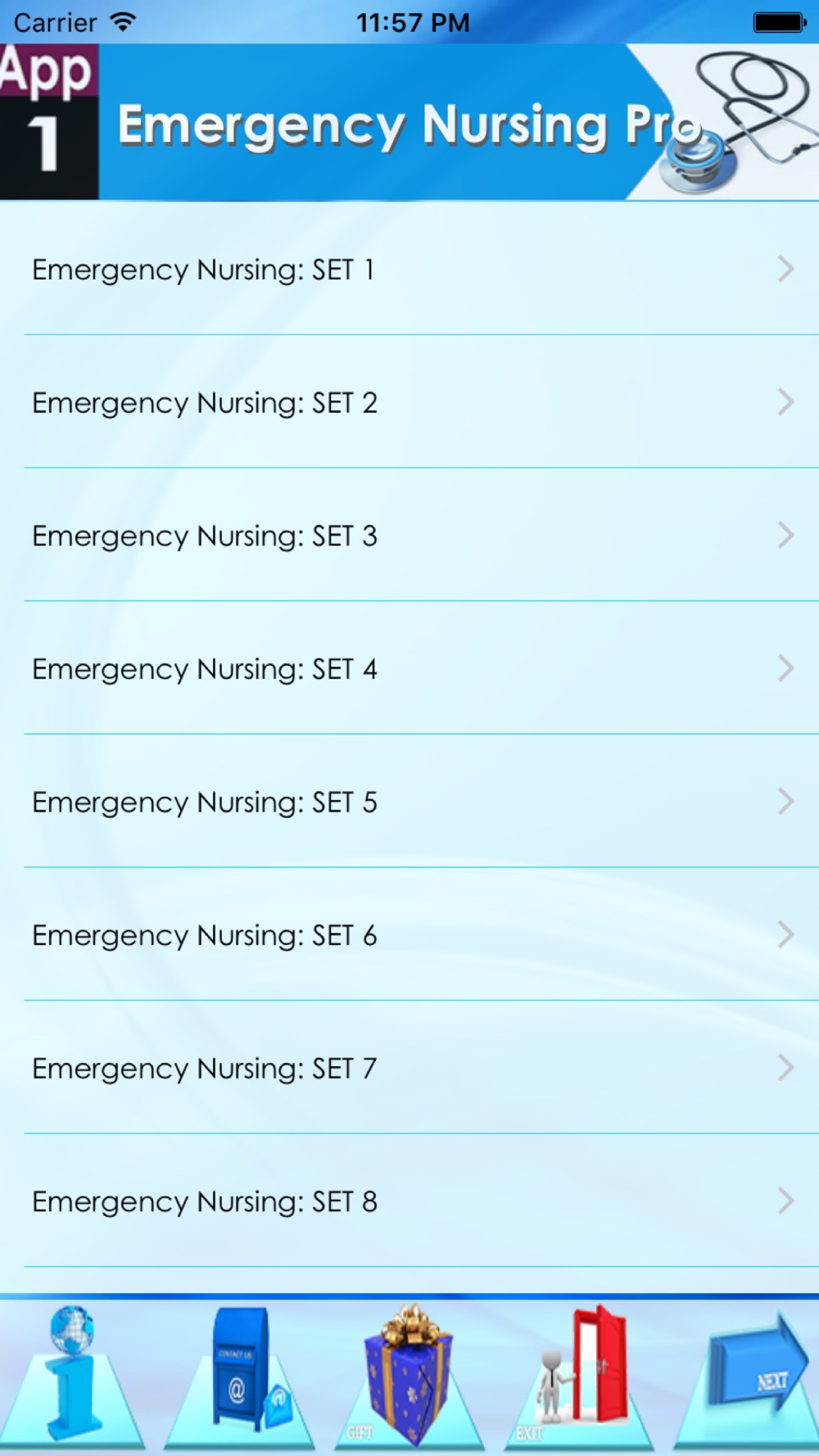Open Emergency Nursing: SET 2
This screenshot has width=819, height=1456.
[x=409, y=402]
